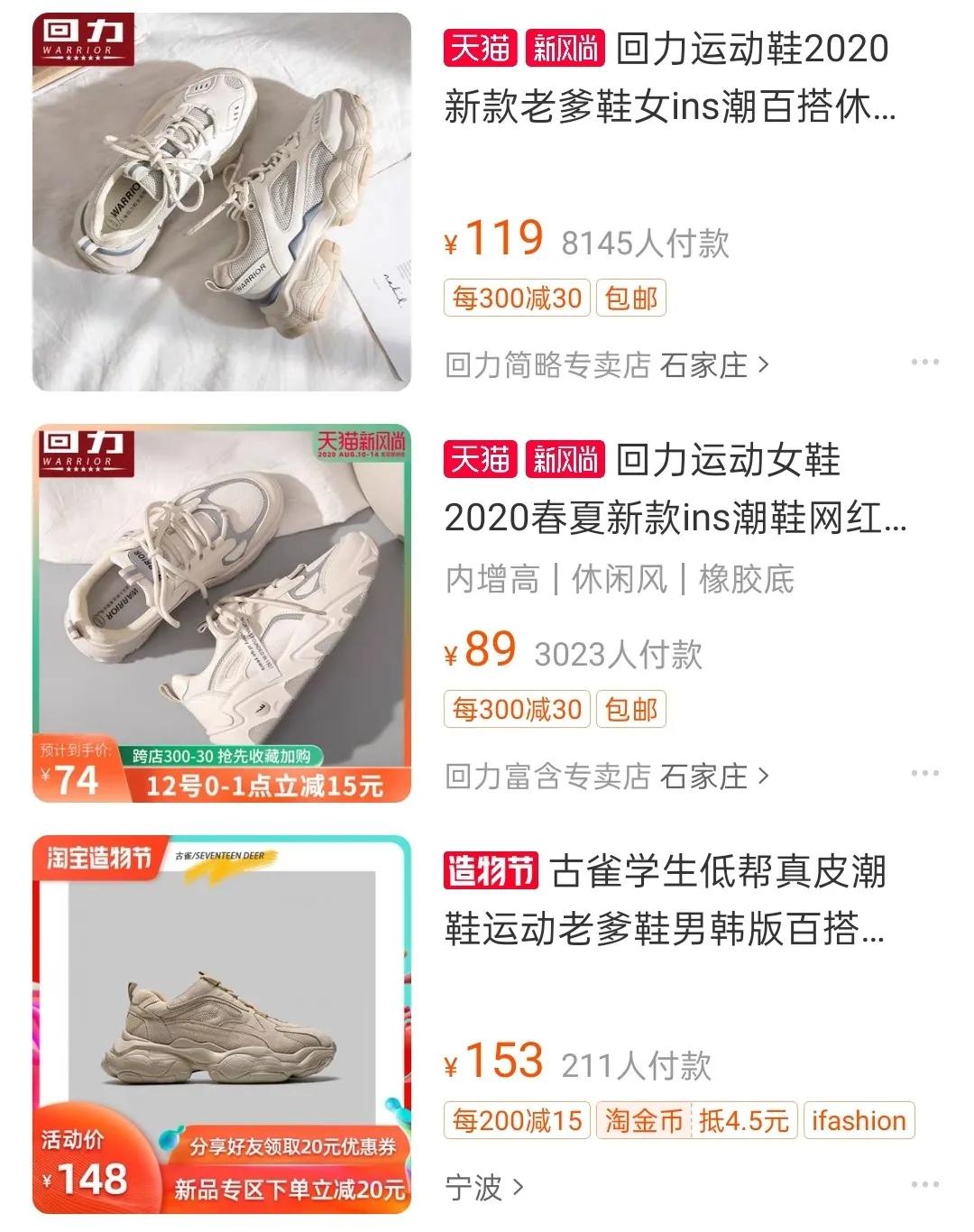Screen dimensions: 974x1232
Task: Click the 每300减30 coupon tag
Action: pyautogui.click(x=514, y=299)
